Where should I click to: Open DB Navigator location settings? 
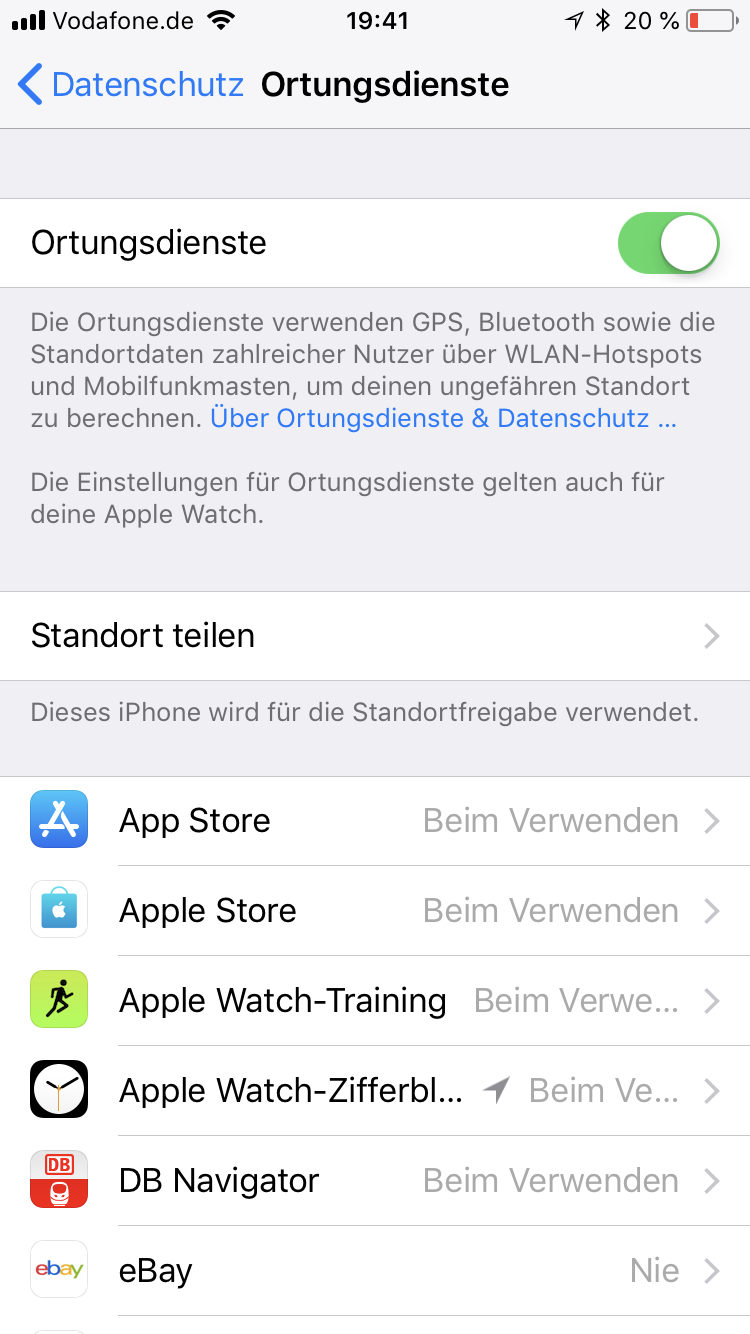pos(375,1181)
